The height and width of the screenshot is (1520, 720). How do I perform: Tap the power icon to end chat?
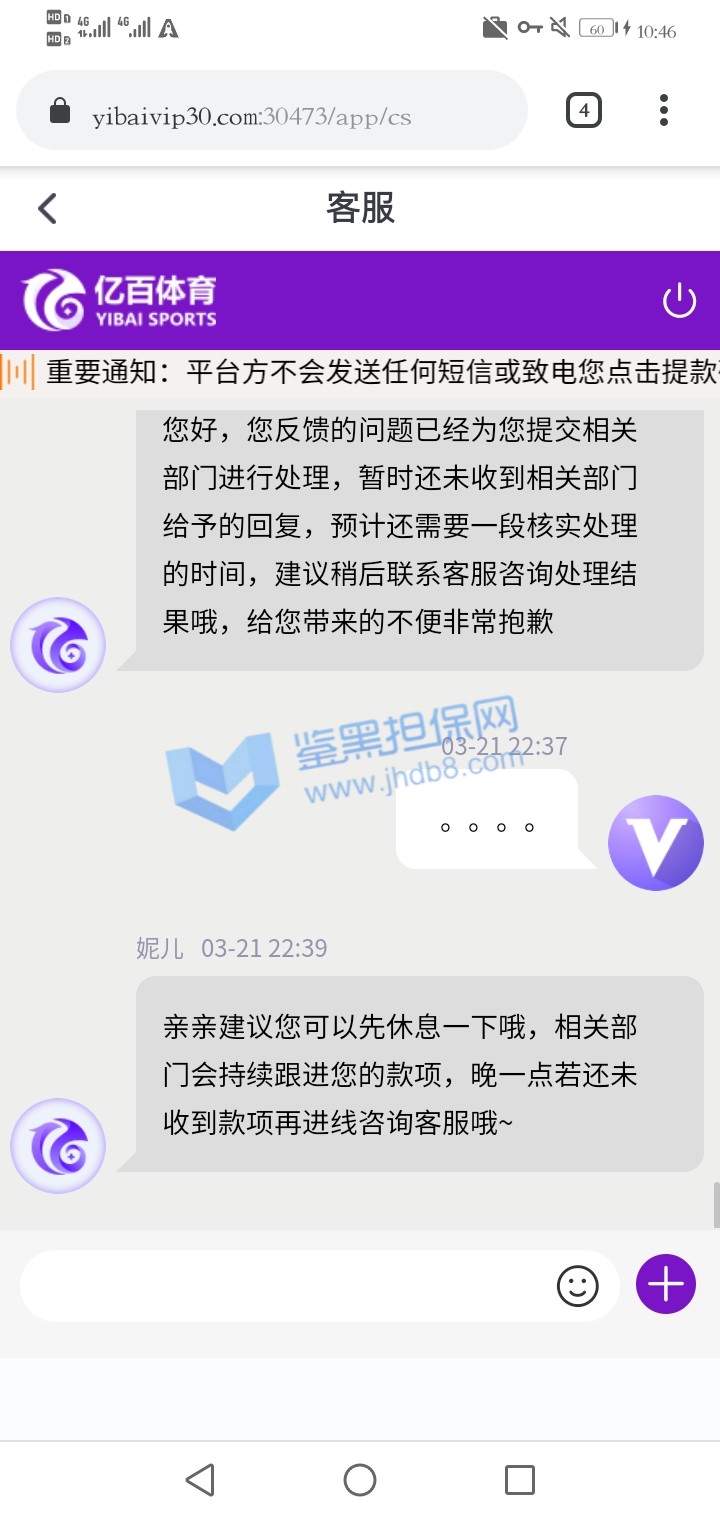pyautogui.click(x=679, y=300)
